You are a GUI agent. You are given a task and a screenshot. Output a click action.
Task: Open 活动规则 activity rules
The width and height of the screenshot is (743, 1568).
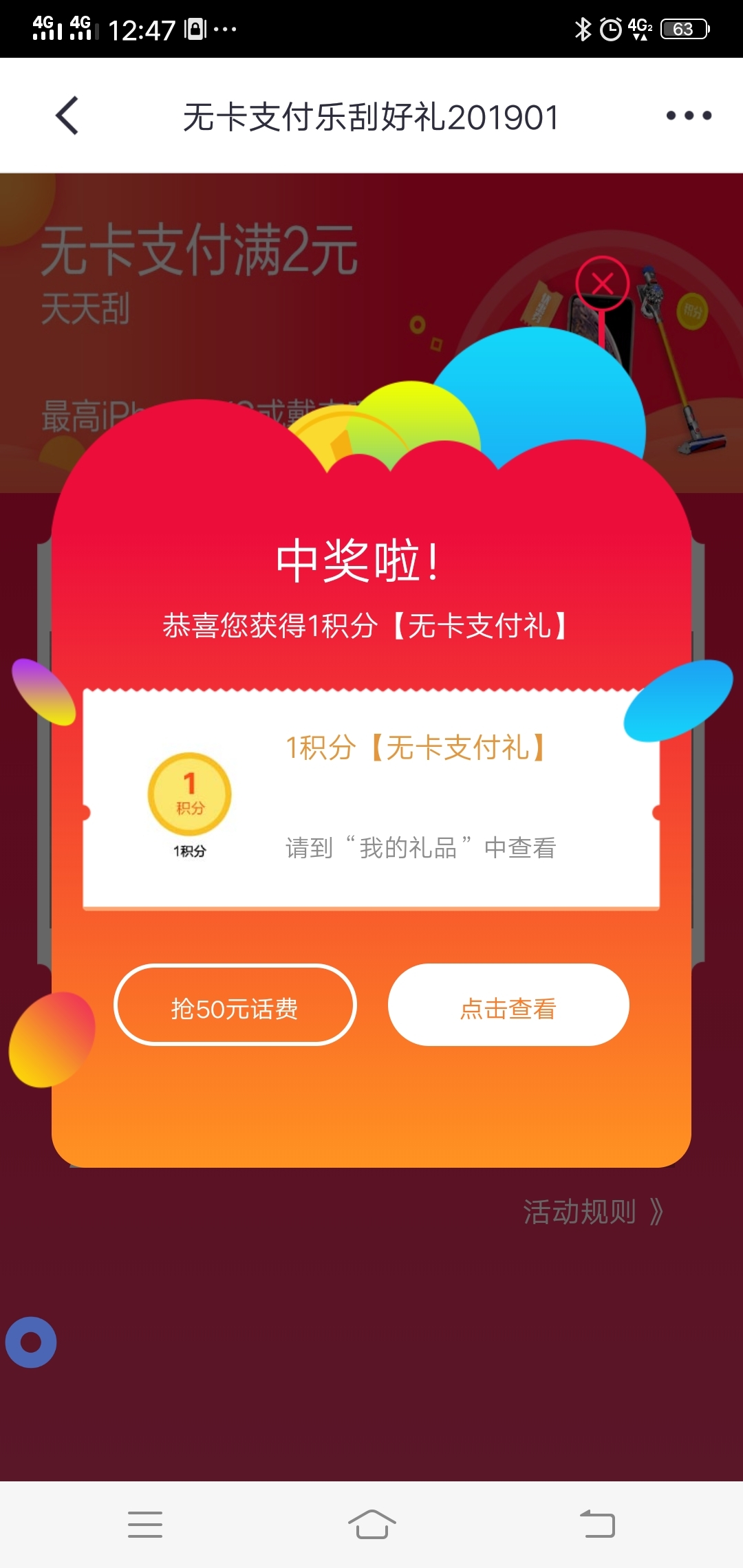tap(593, 1212)
